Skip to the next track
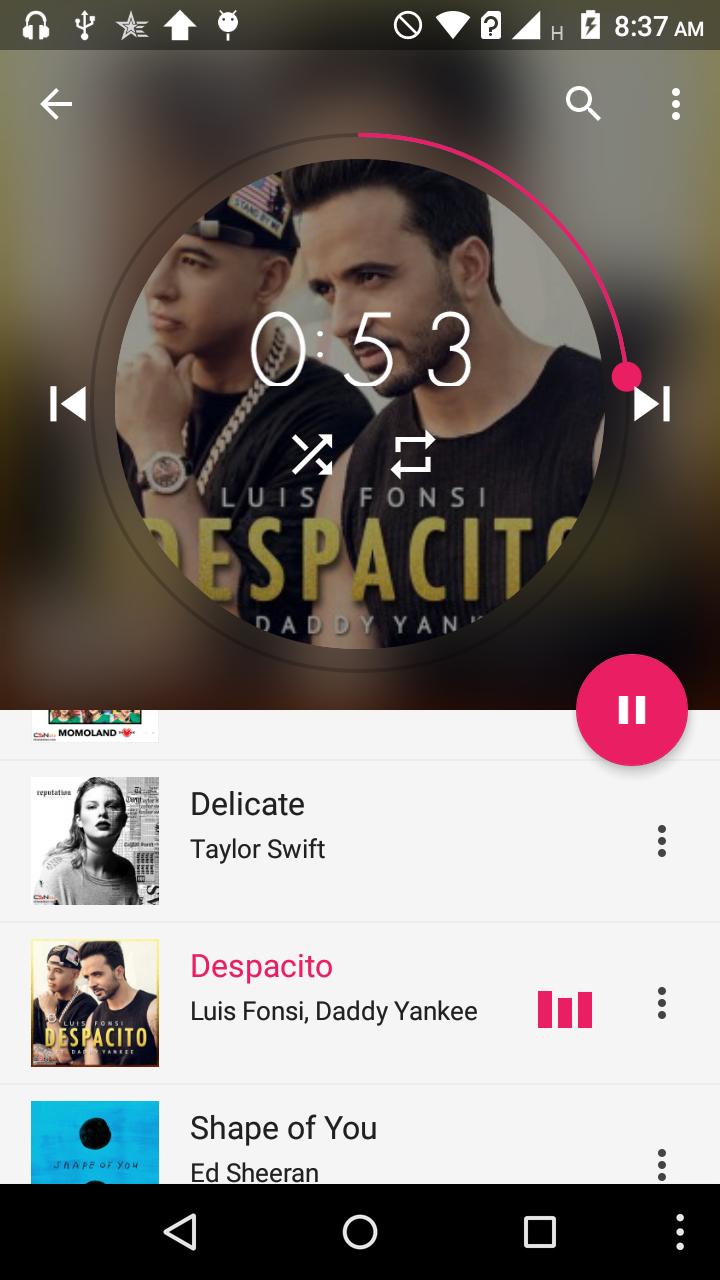720x1280 pixels. [652, 404]
